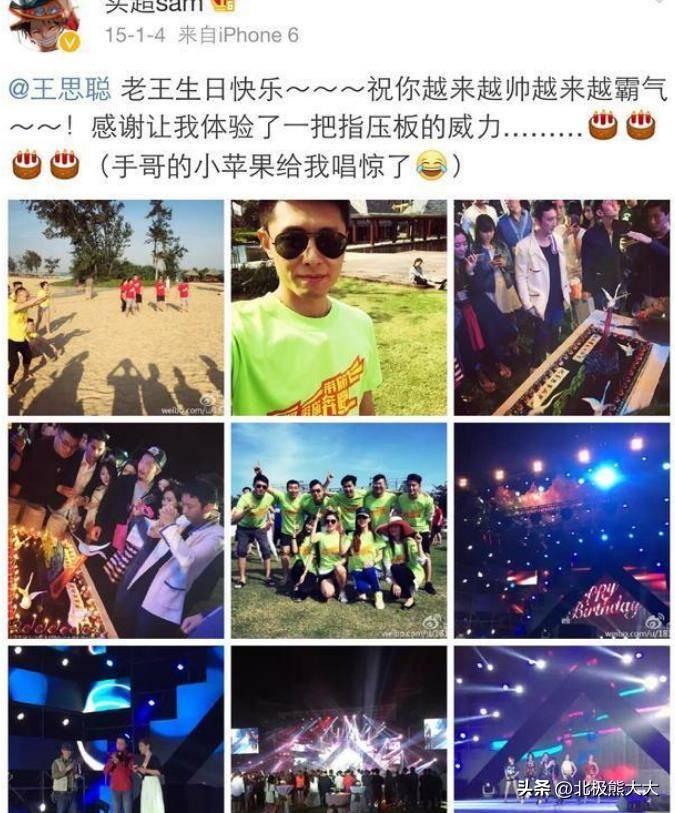675x813 pixels.
Task: Open the photo of hosts on blue stage
Action: point(116,728)
